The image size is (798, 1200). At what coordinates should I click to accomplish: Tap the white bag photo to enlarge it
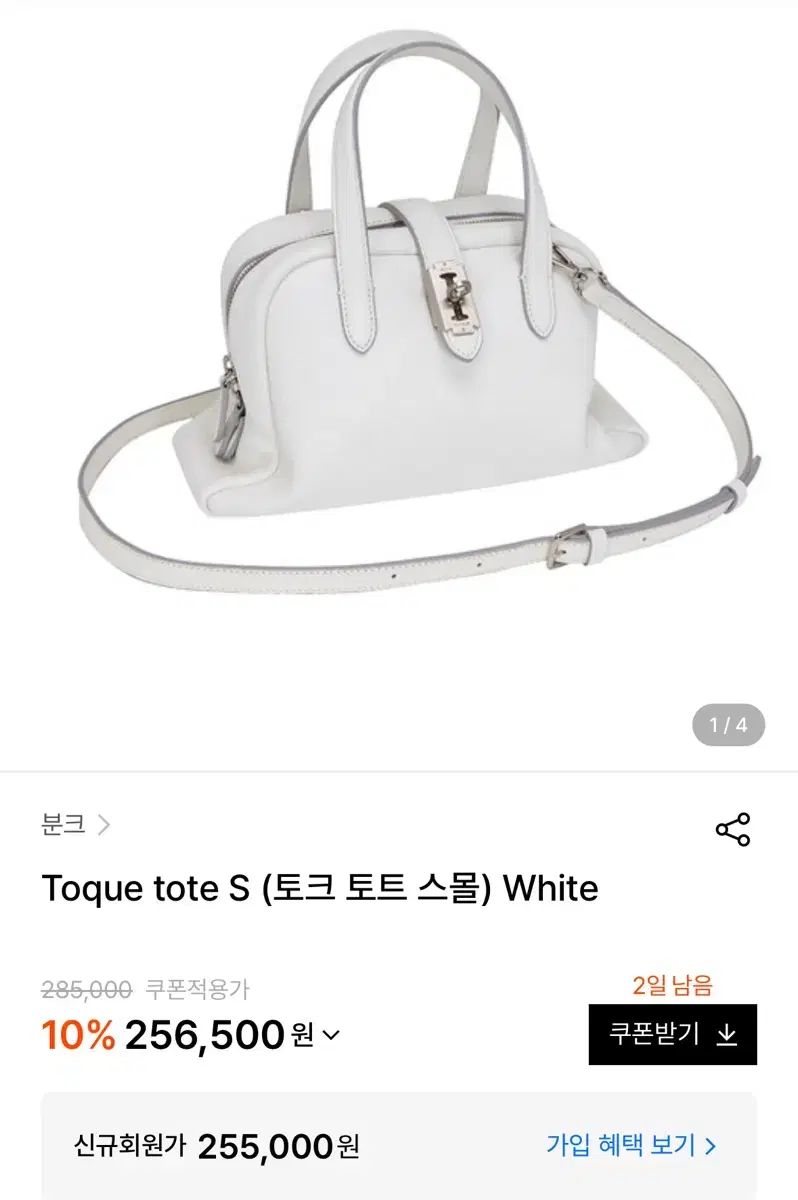399,350
